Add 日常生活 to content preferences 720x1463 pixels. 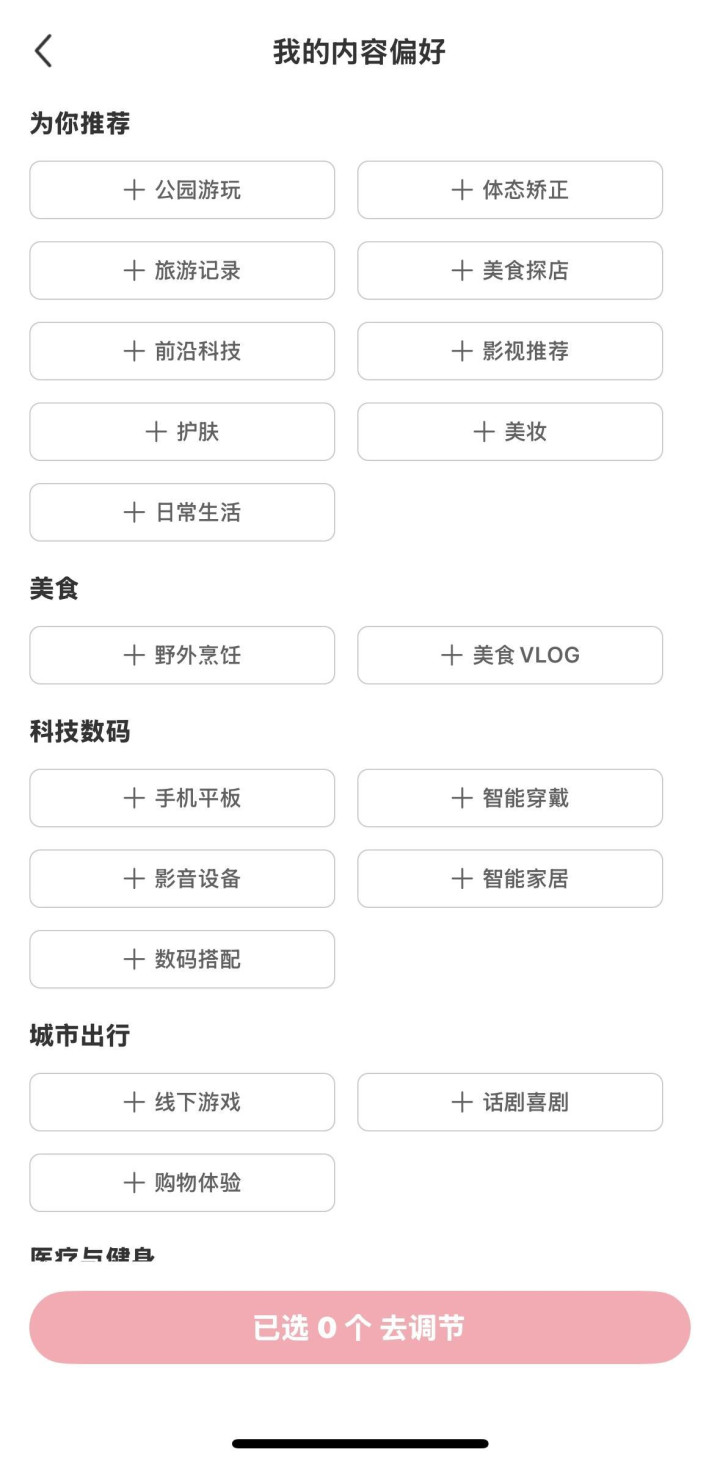point(182,513)
